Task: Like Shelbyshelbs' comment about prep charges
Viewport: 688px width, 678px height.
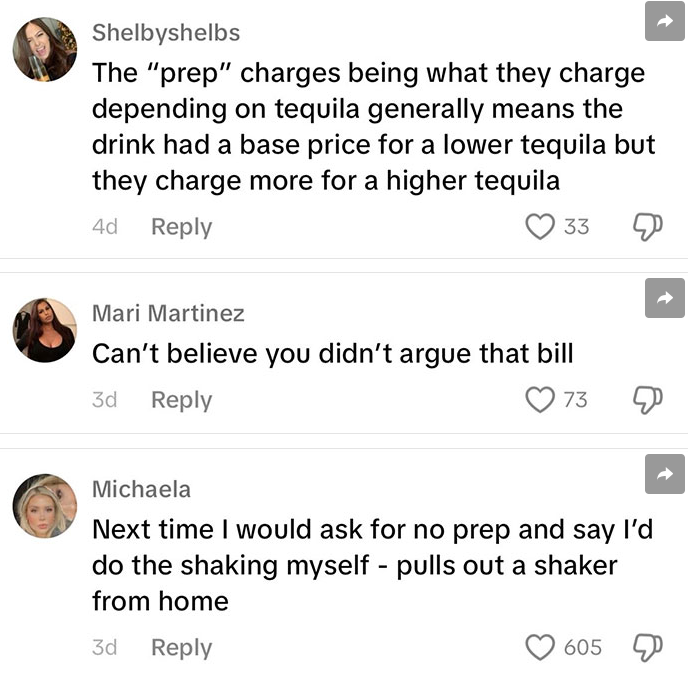Action: point(541,227)
